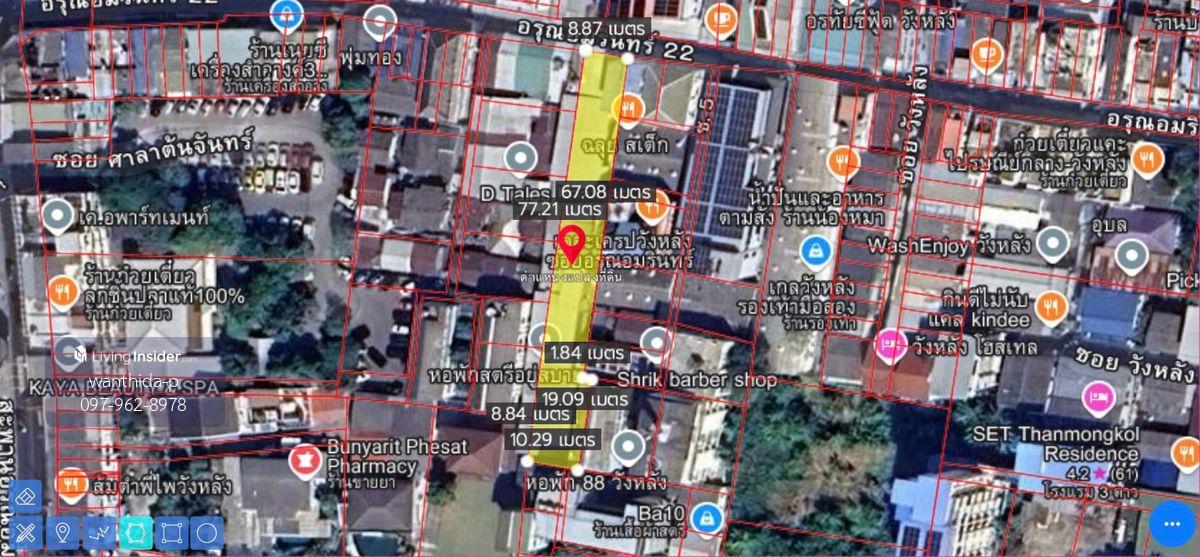Tap the kindee restaurant marker
This screenshot has height=557, width=1200.
pos(1050,307)
